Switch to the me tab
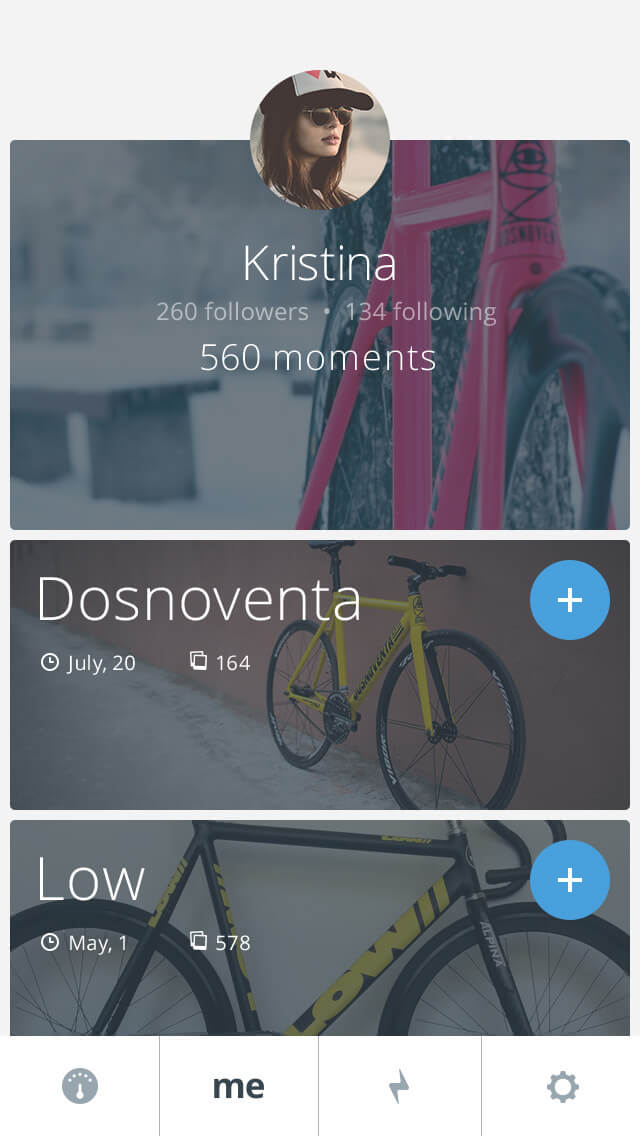The height and width of the screenshot is (1136, 640). pyautogui.click(x=238, y=1086)
